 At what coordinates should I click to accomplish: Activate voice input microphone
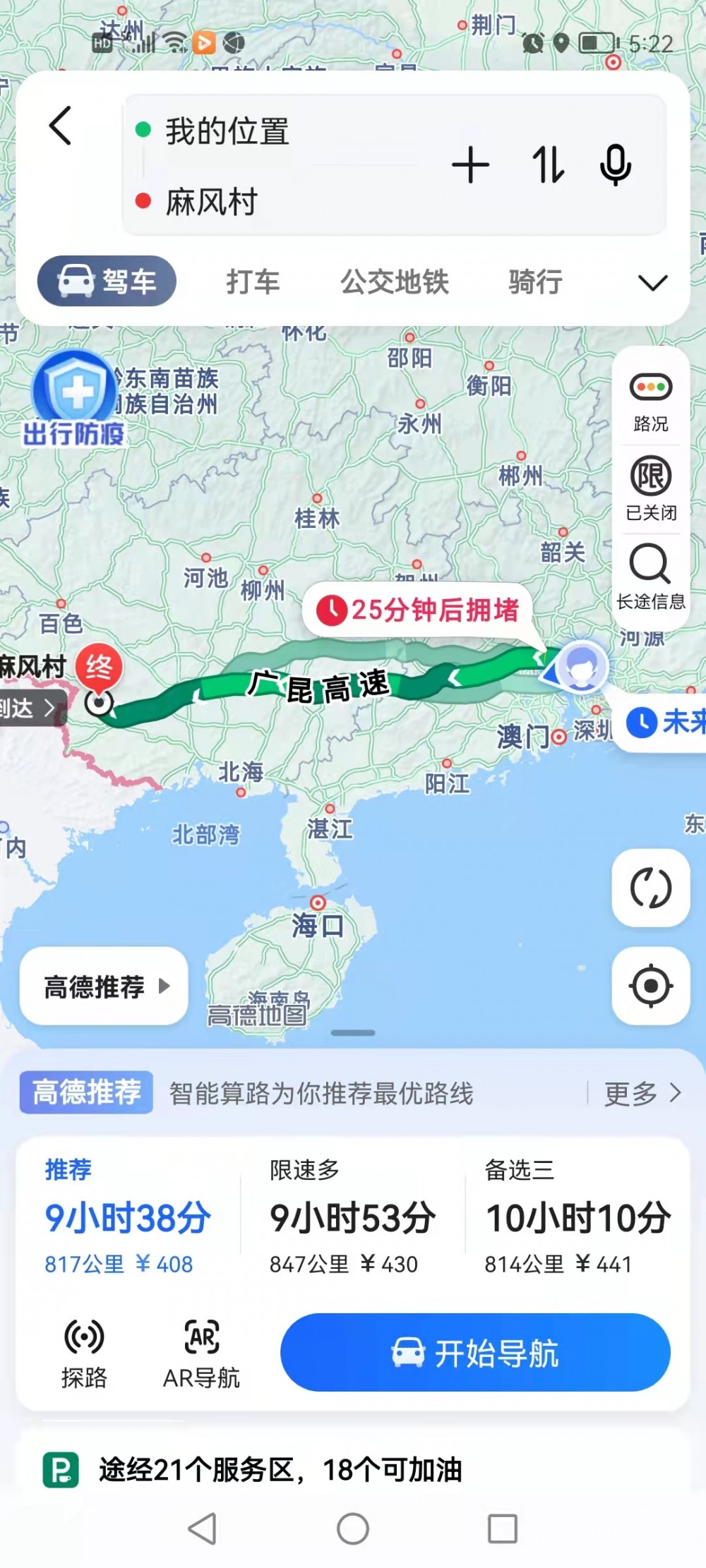pos(615,166)
